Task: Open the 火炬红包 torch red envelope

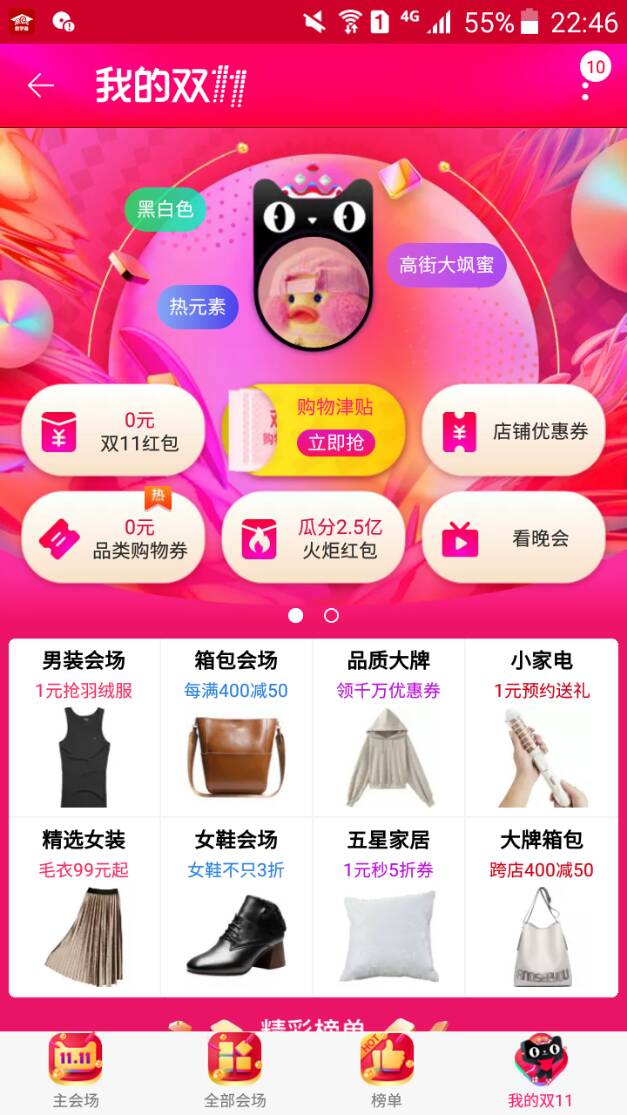Action: (x=313, y=538)
